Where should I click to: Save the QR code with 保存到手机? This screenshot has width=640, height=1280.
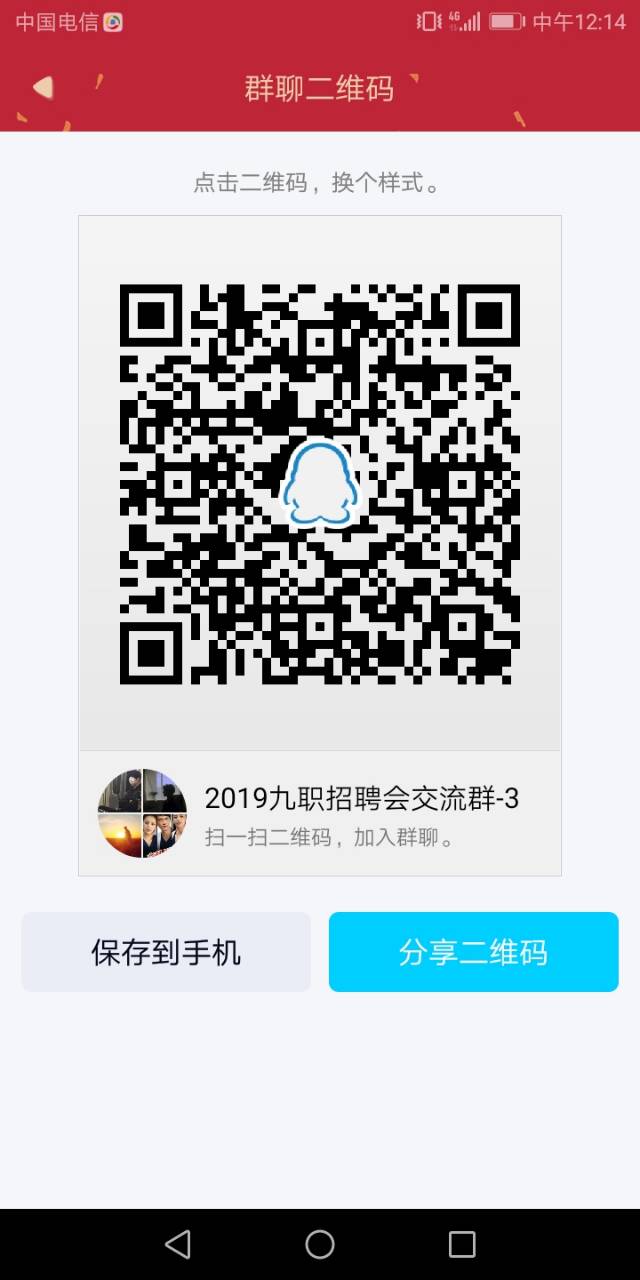point(166,952)
